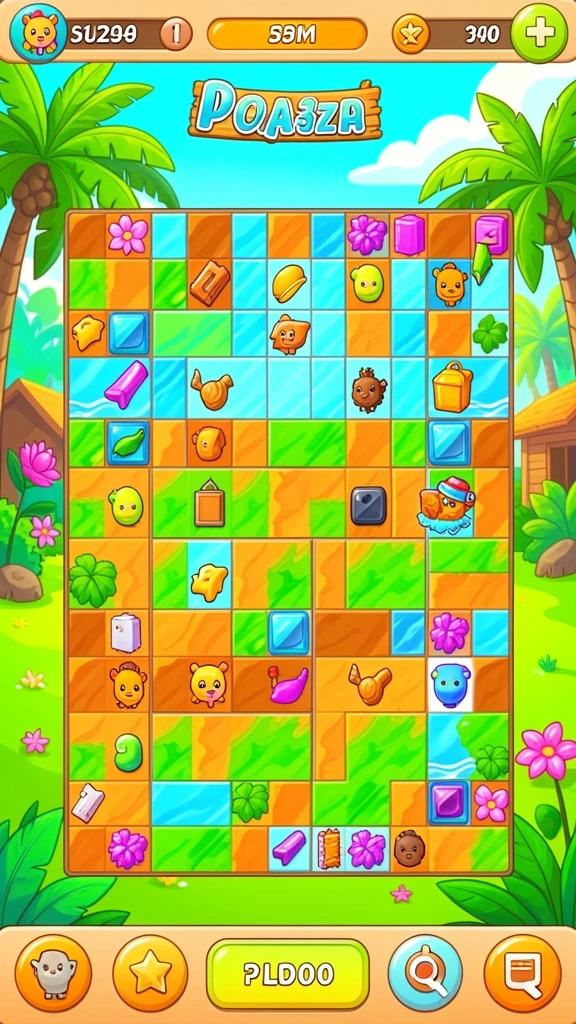The height and width of the screenshot is (1024, 576).
Task: Open the player avatar profile
Action: pyautogui.click(x=39, y=33)
